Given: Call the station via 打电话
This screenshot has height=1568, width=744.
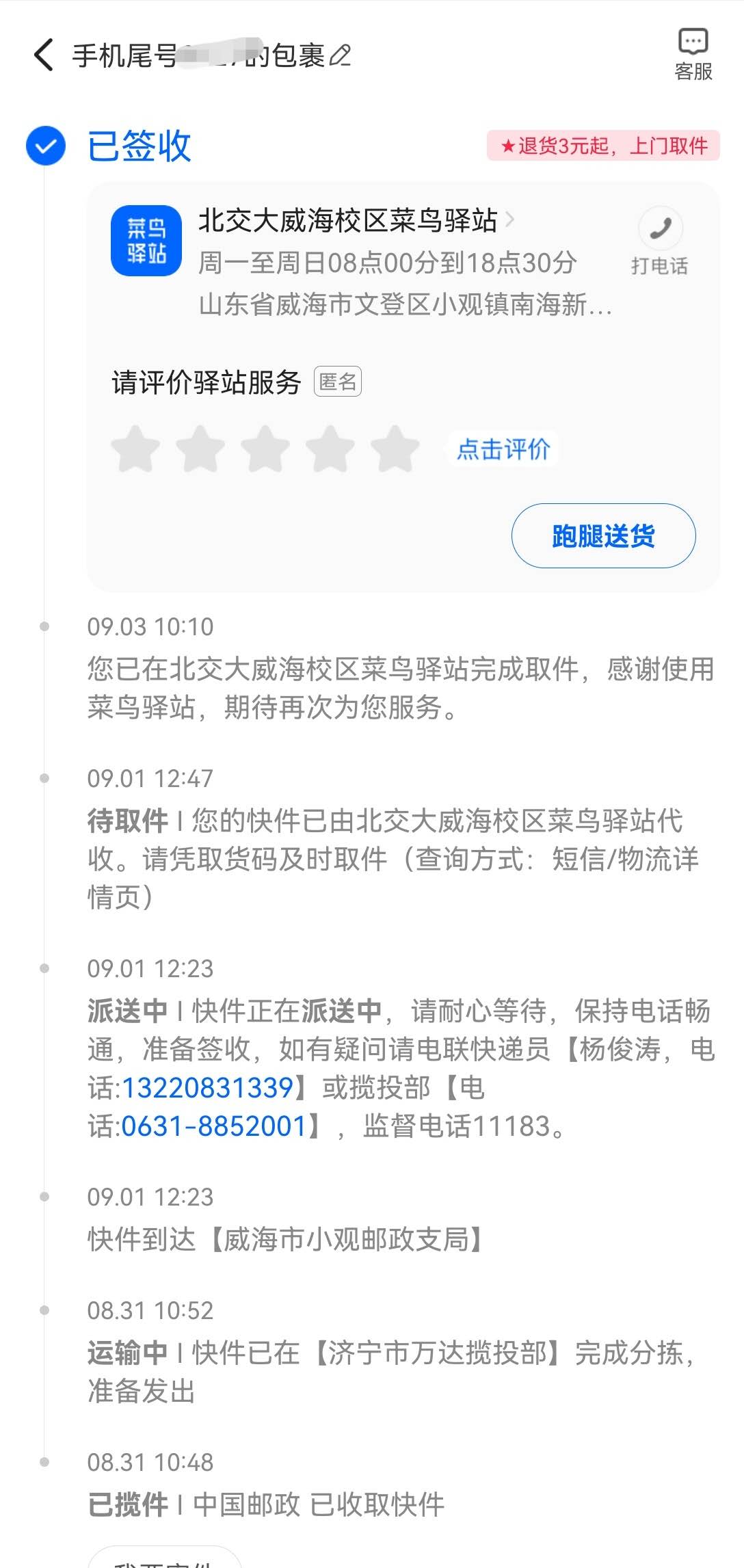Looking at the screenshot, I should point(660,241).
